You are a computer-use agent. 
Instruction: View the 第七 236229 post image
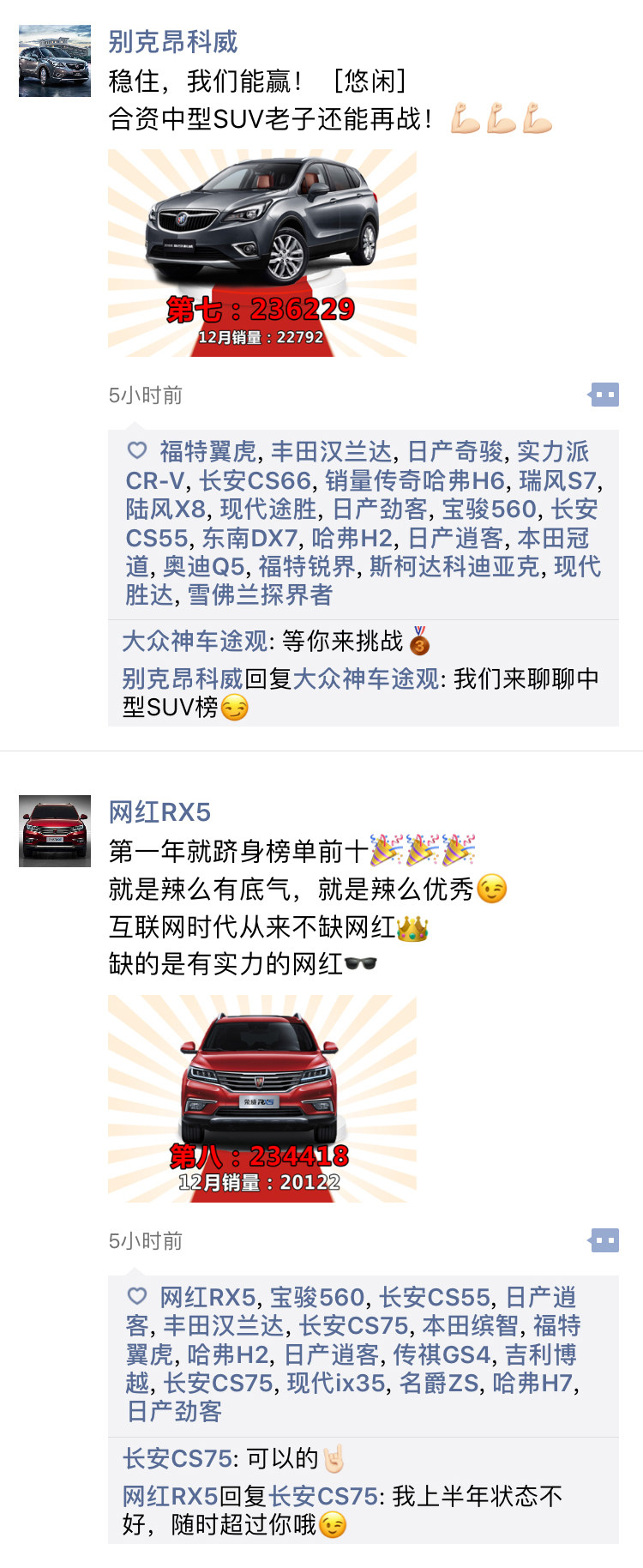tap(261, 253)
